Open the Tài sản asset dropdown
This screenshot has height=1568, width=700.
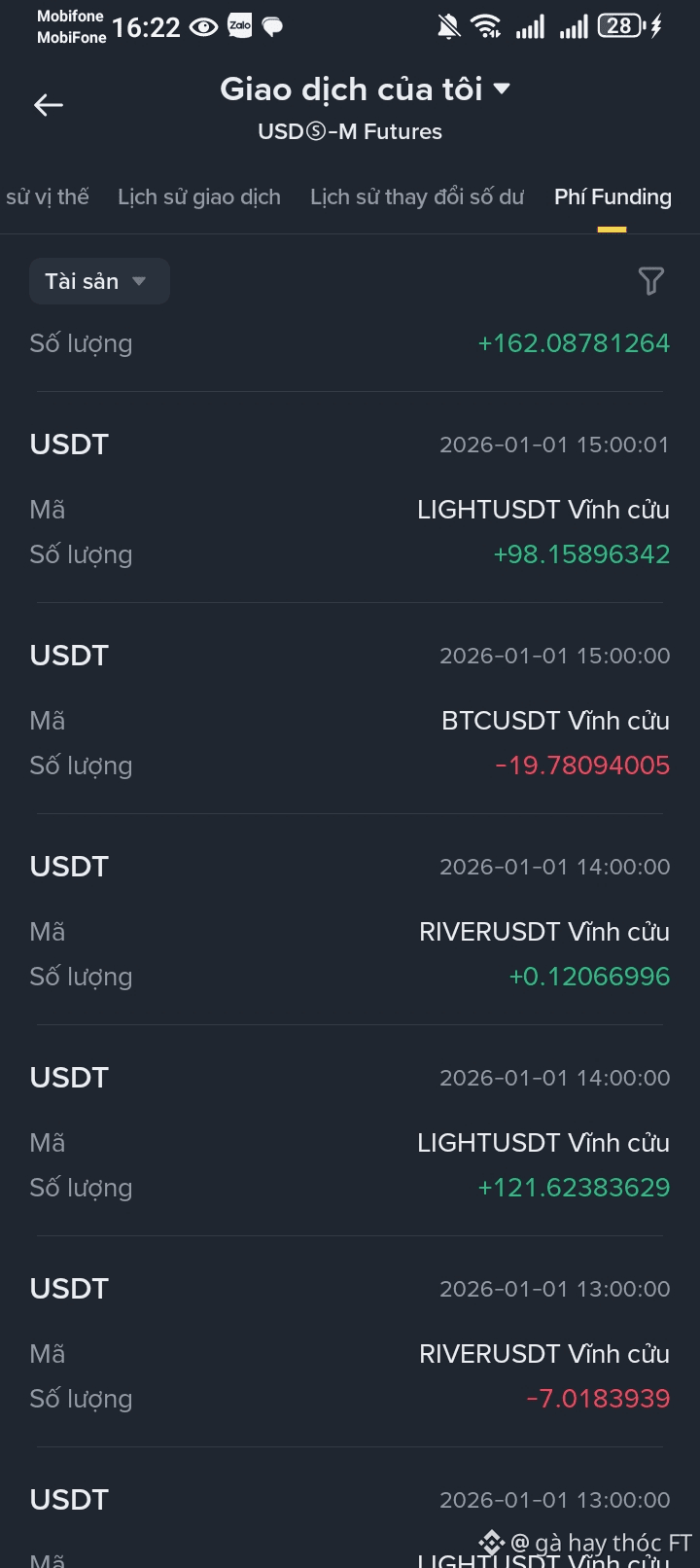click(x=99, y=281)
